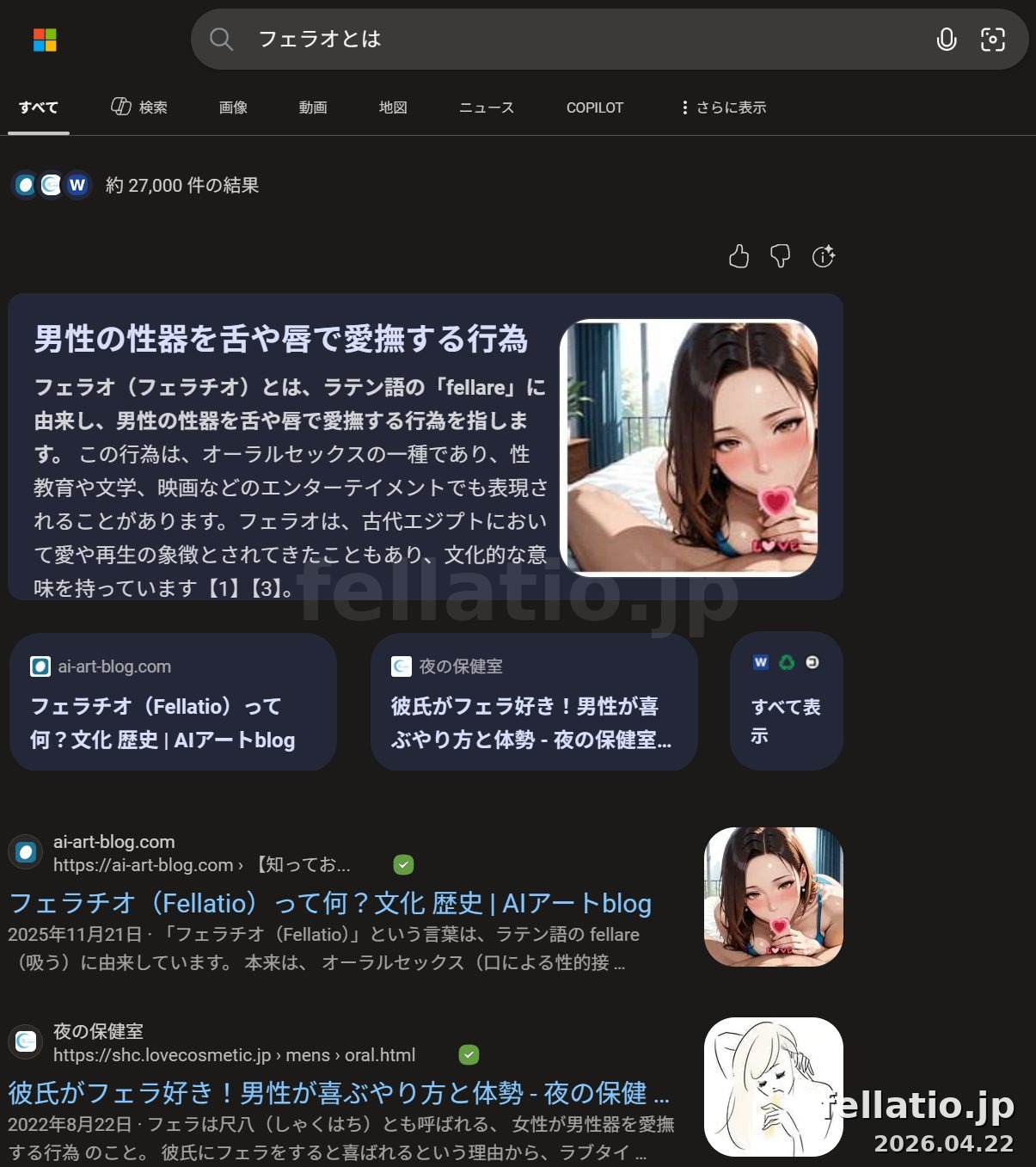Switch to the 動画 tab

(313, 107)
